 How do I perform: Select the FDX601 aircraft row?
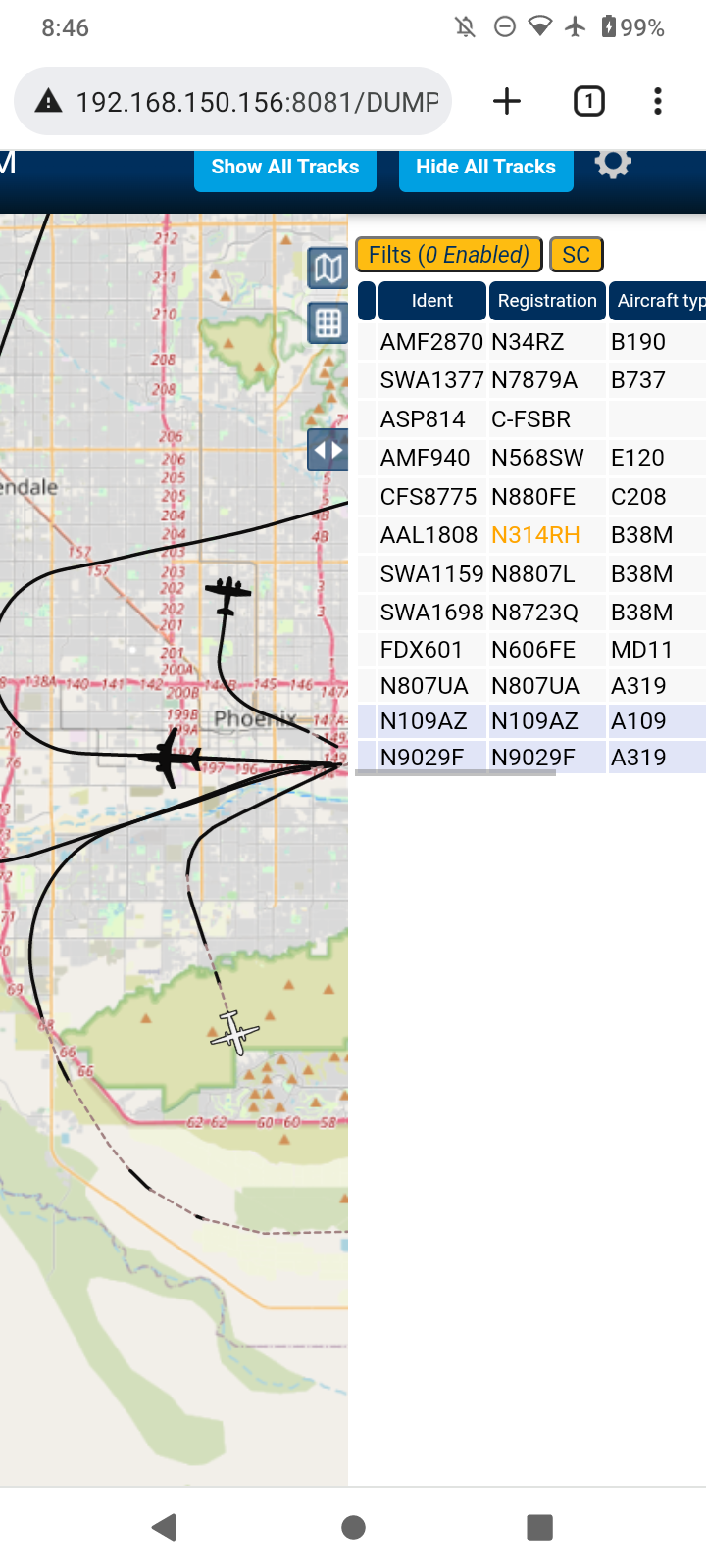531,650
